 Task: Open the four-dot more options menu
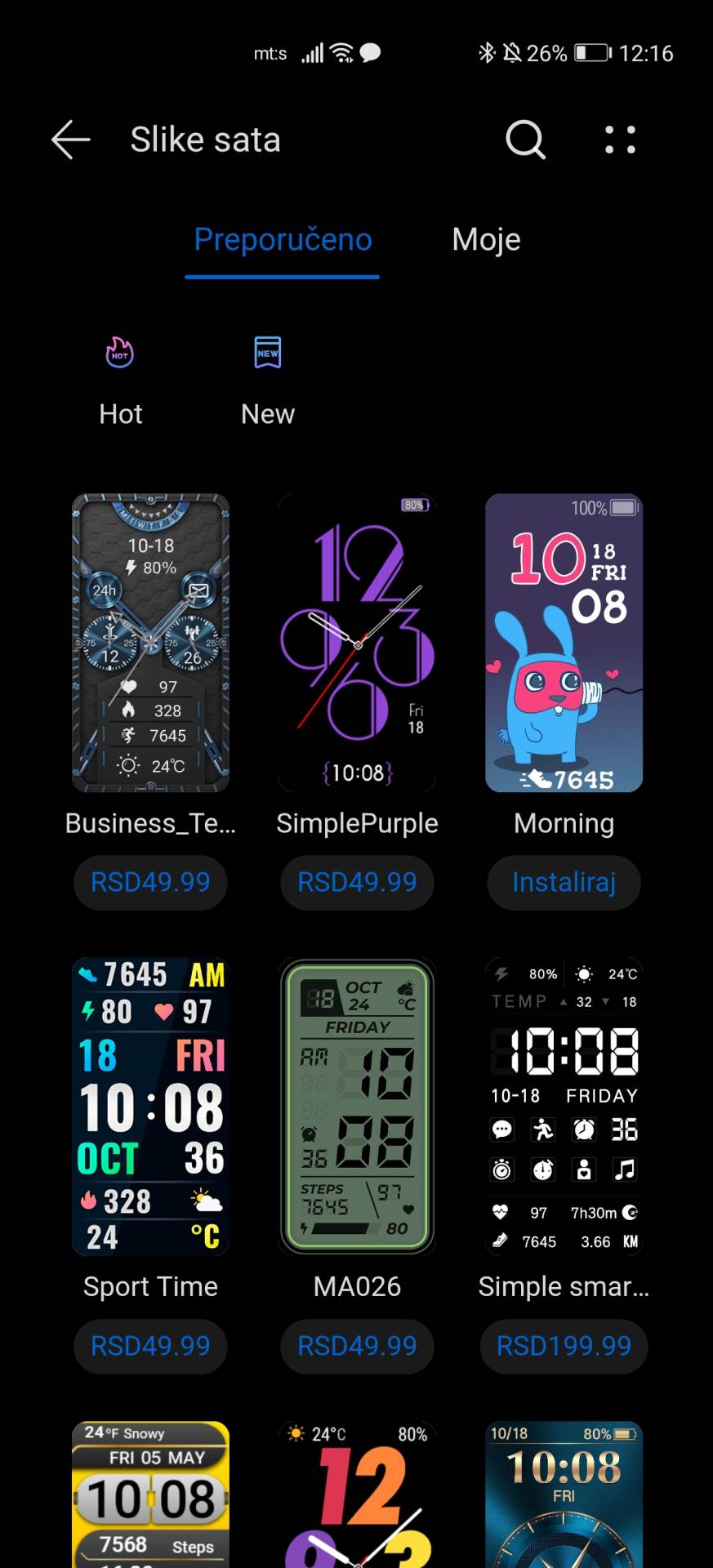pyautogui.click(x=620, y=140)
